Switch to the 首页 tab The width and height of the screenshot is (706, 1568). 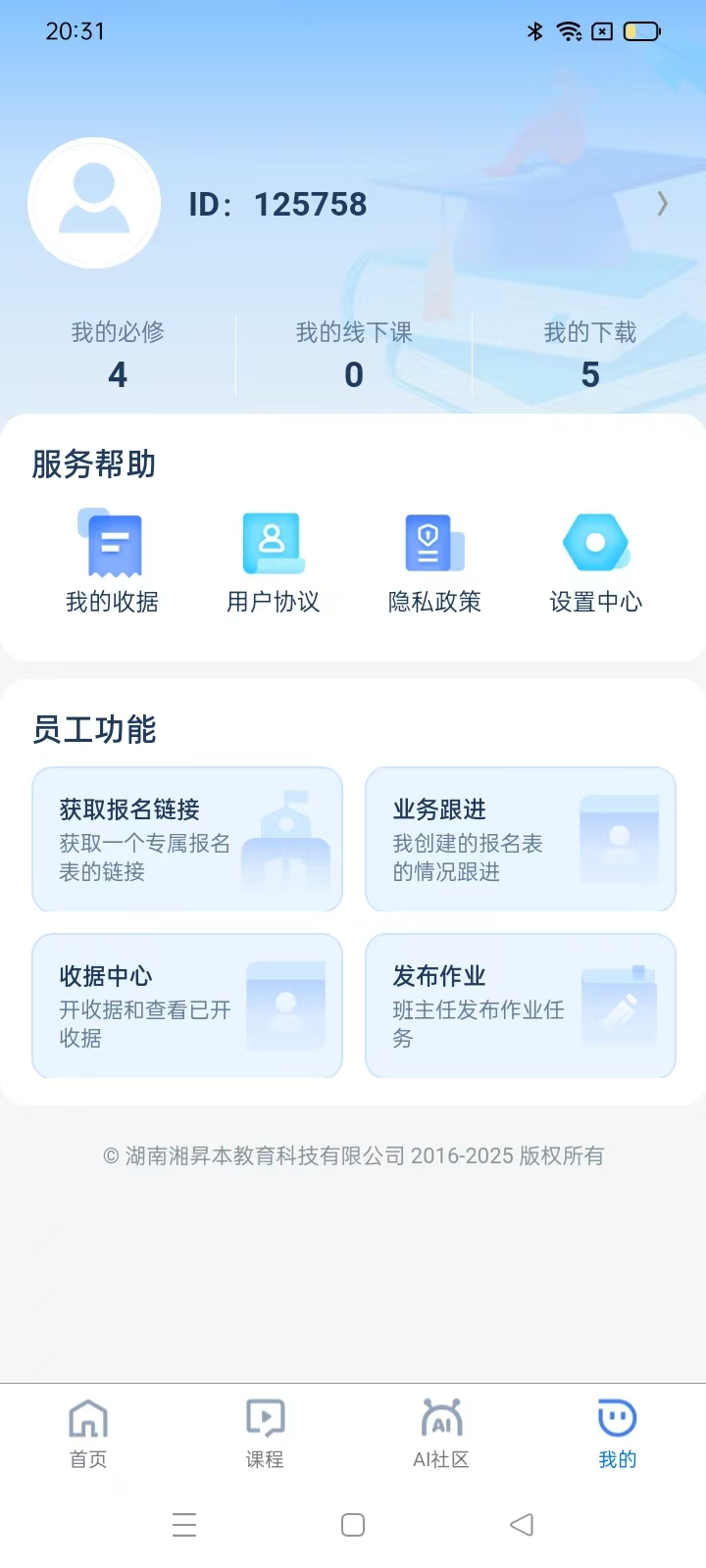click(x=88, y=1433)
